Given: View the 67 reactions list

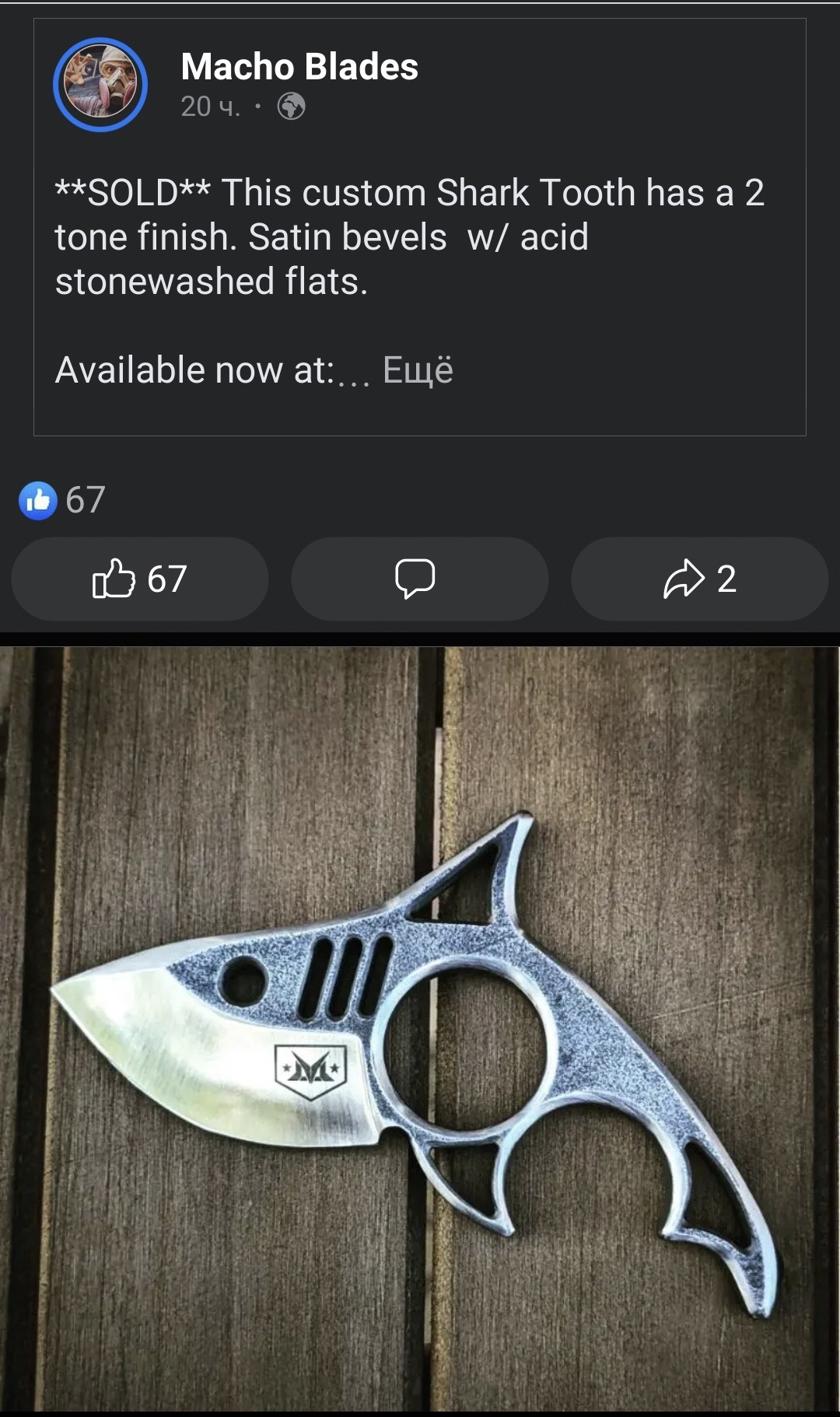Looking at the screenshot, I should pos(62,499).
